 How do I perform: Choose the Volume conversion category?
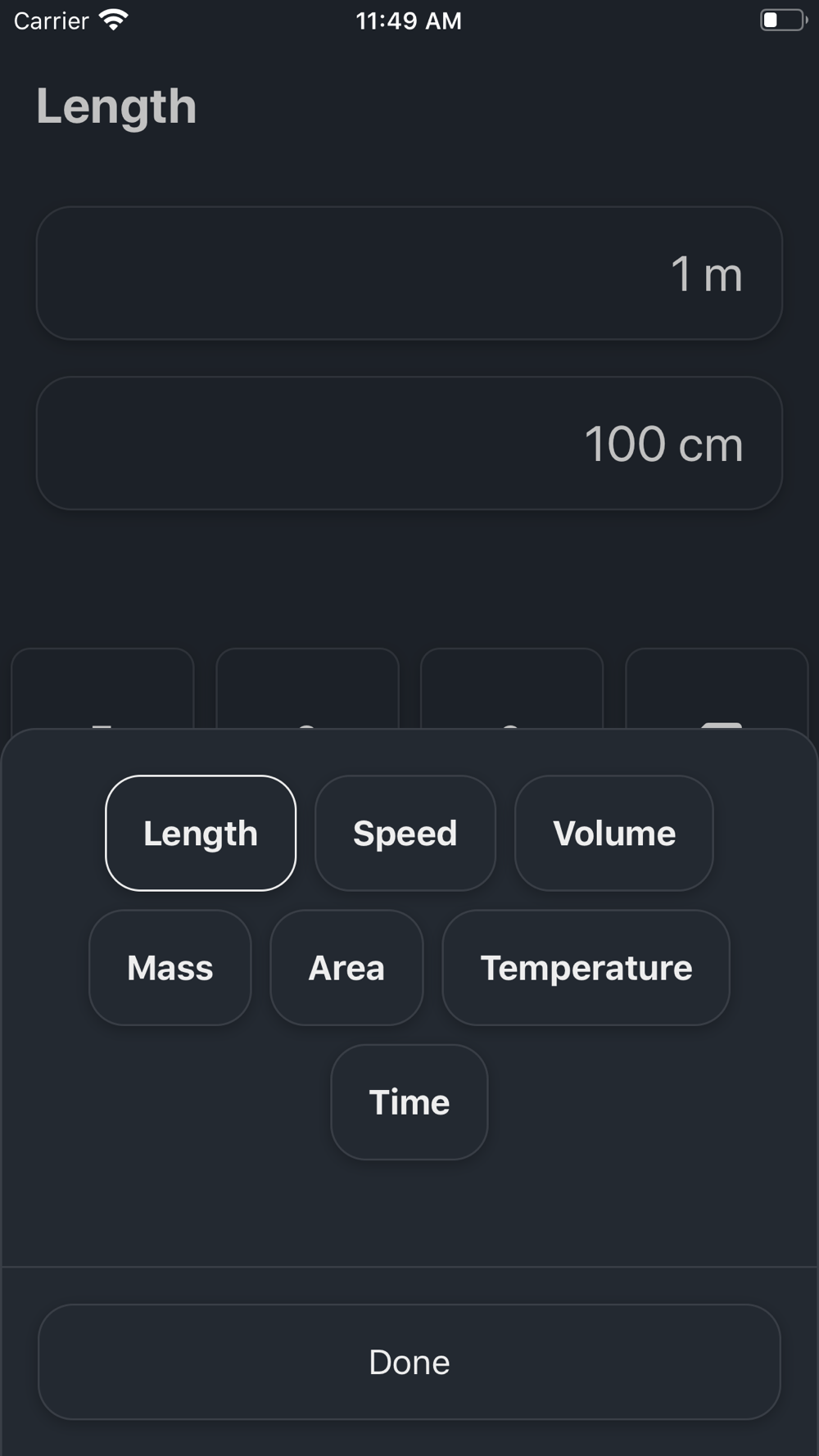click(614, 833)
